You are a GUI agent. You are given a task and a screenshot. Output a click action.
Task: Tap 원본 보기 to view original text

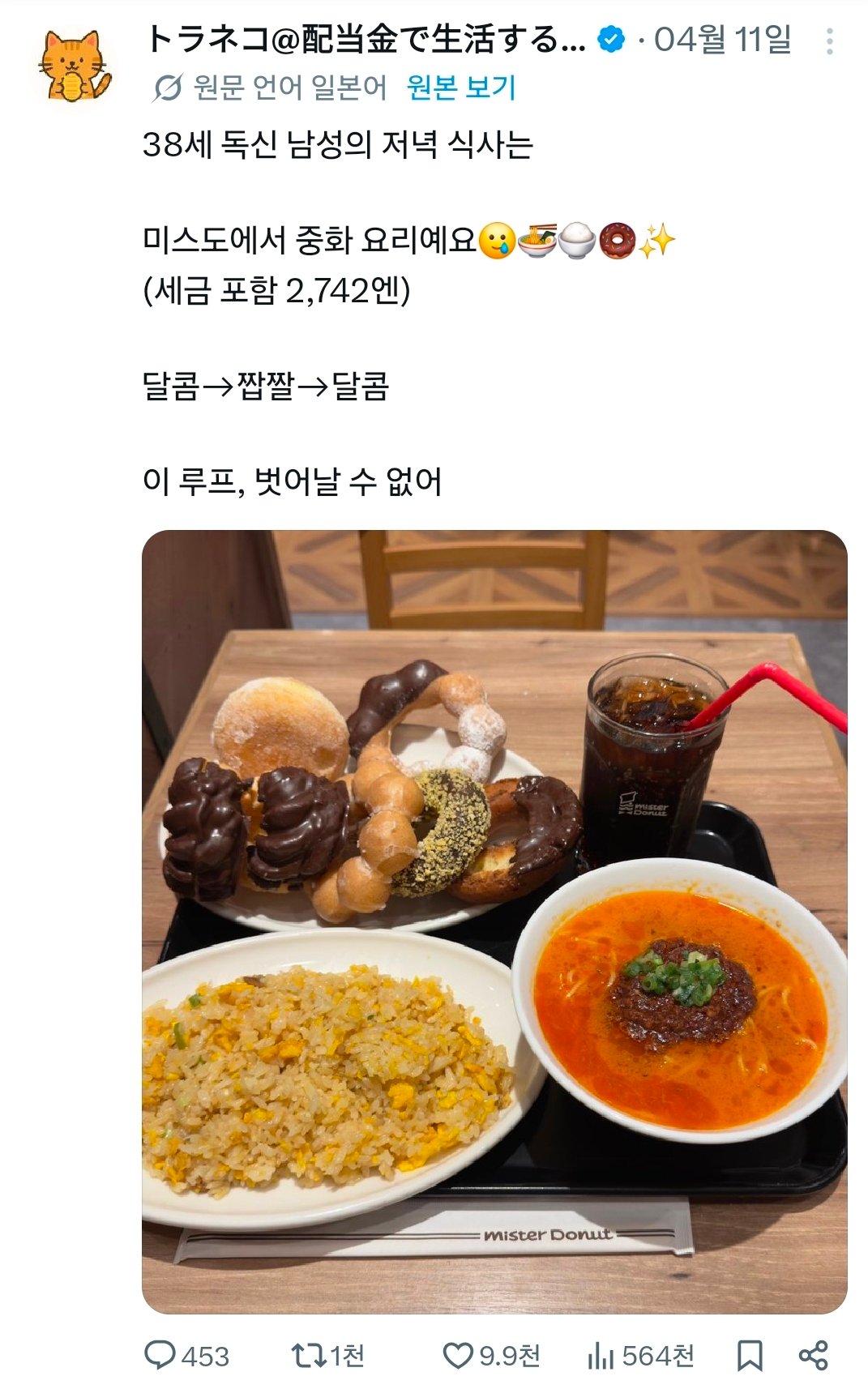(x=461, y=87)
